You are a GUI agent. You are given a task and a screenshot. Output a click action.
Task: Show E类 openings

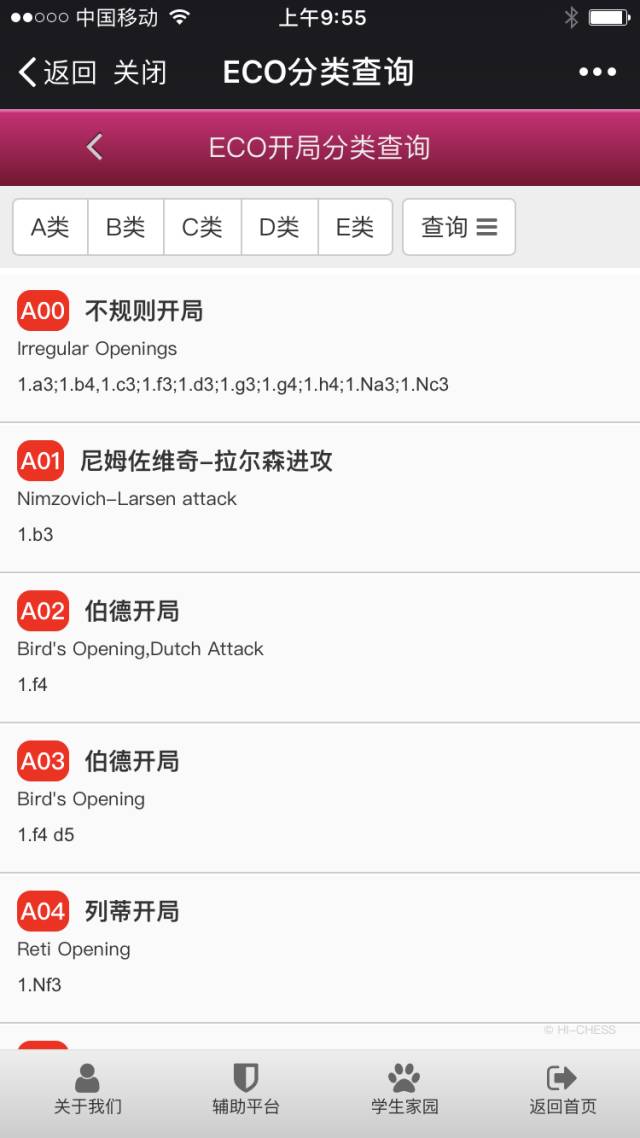[355, 227]
